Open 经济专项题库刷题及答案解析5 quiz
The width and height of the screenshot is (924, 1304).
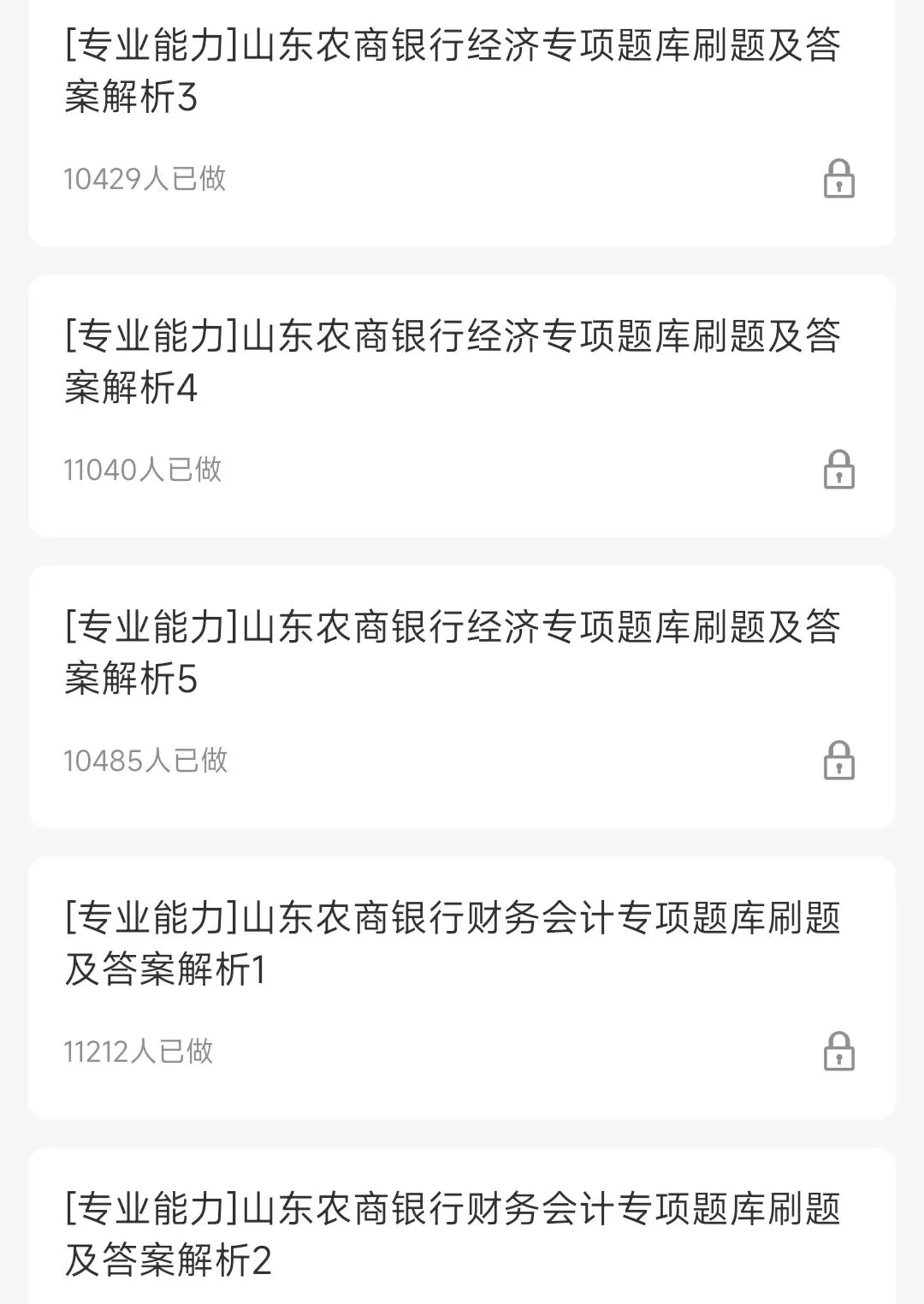(453, 653)
